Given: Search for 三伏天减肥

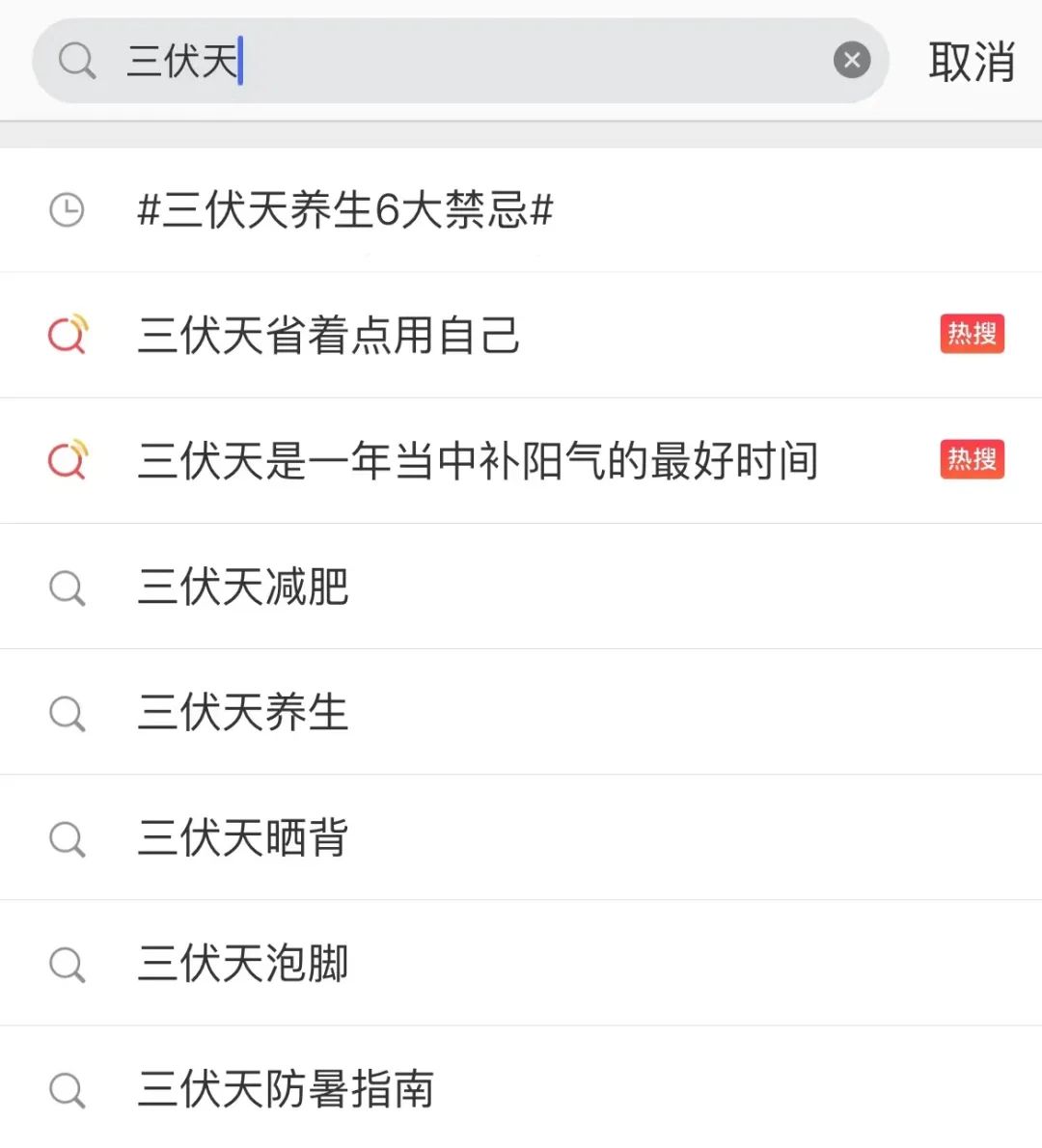Looking at the screenshot, I should 243,587.
